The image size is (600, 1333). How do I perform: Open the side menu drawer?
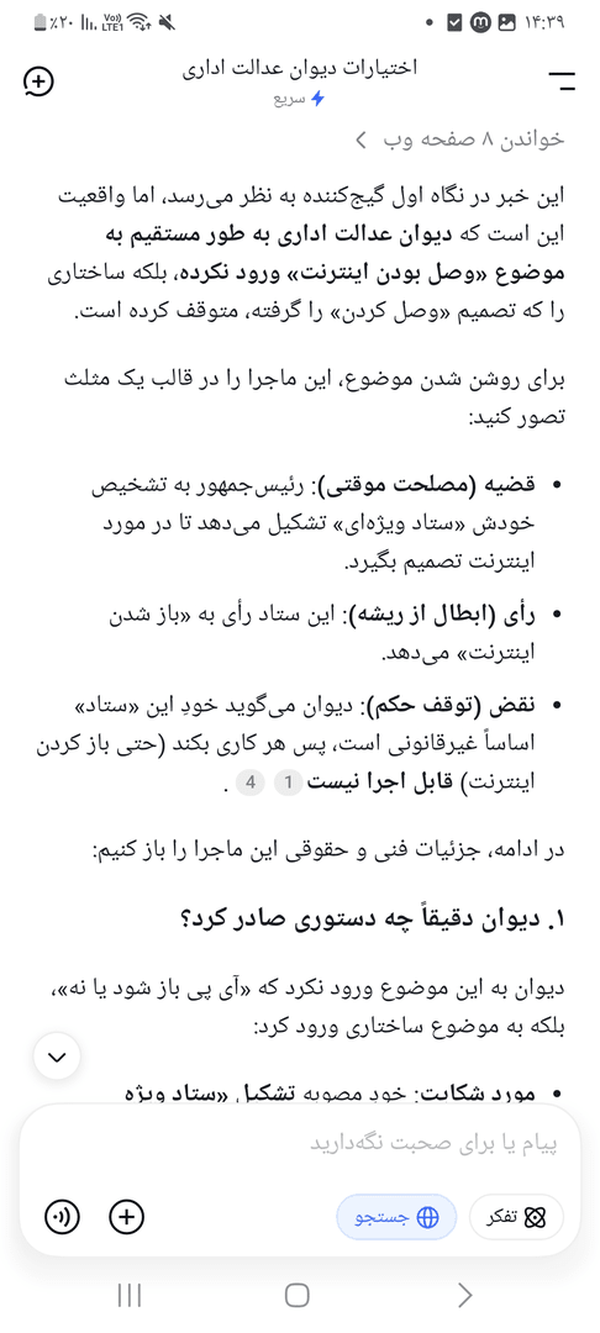tap(563, 82)
